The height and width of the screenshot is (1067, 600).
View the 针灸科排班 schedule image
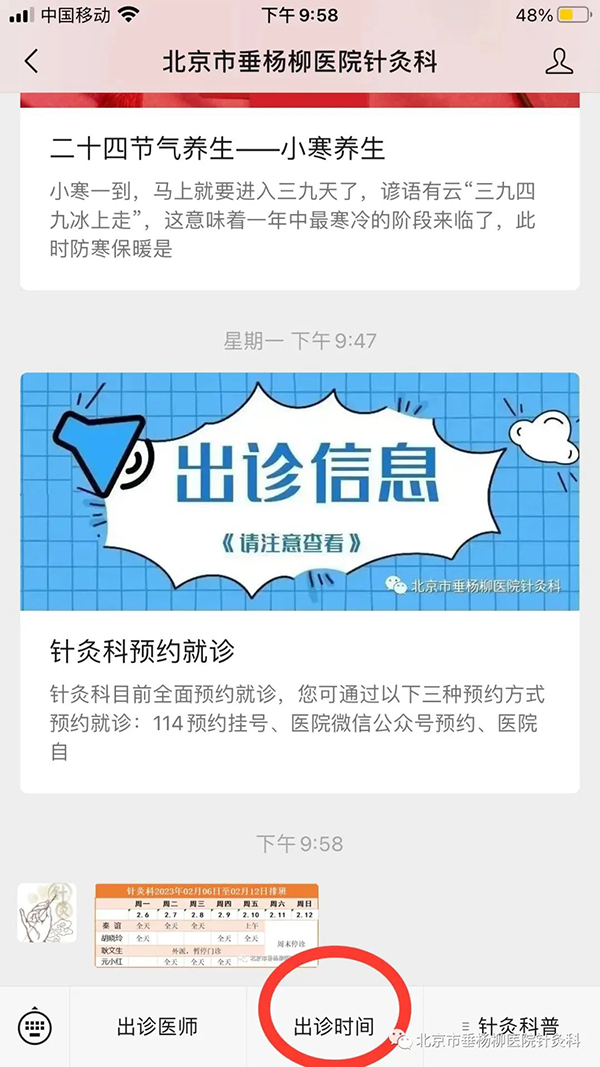point(206,925)
